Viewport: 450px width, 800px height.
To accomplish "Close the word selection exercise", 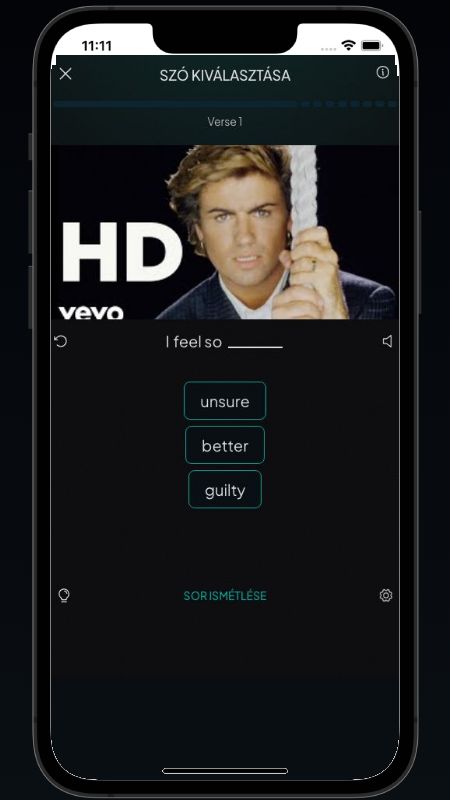I will click(x=65, y=74).
